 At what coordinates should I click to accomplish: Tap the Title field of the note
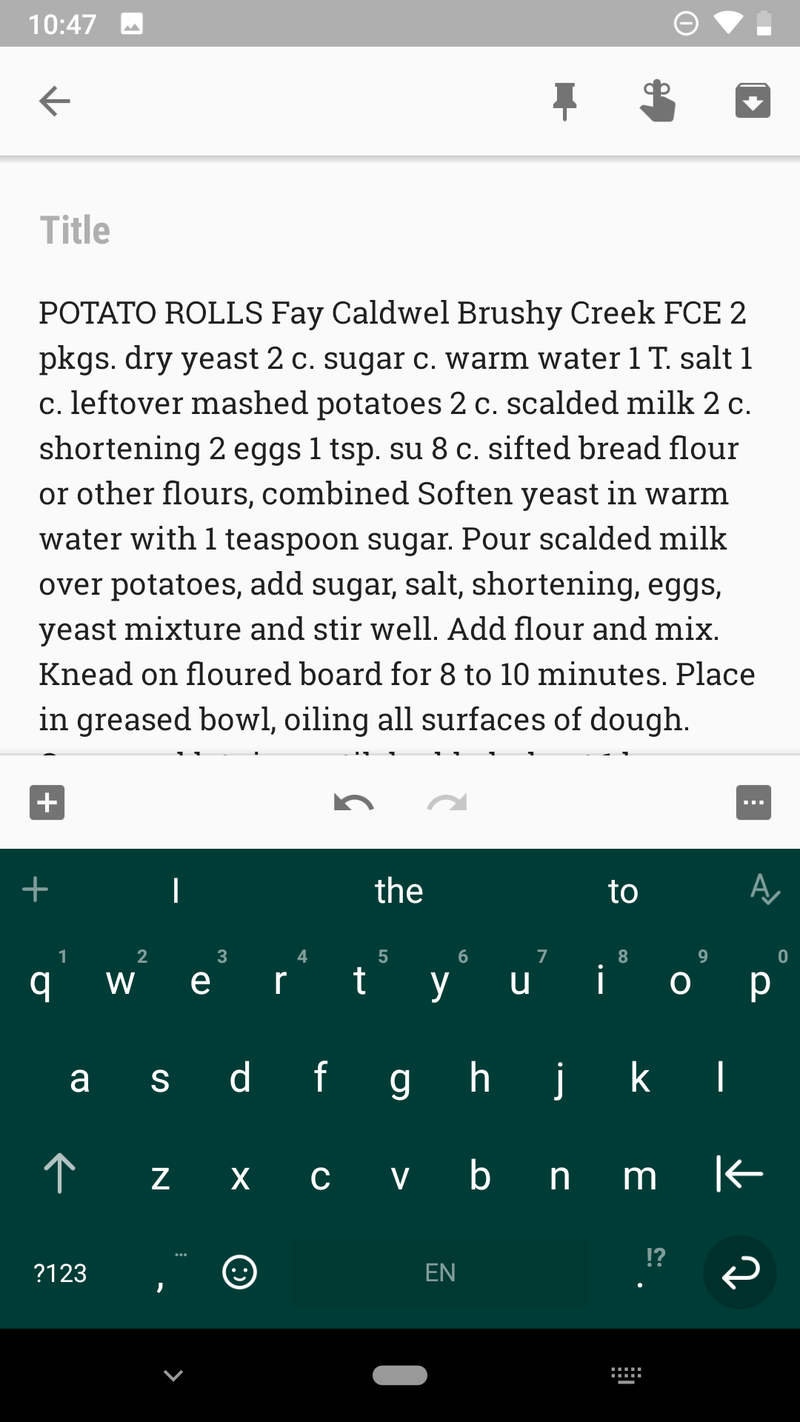(75, 229)
